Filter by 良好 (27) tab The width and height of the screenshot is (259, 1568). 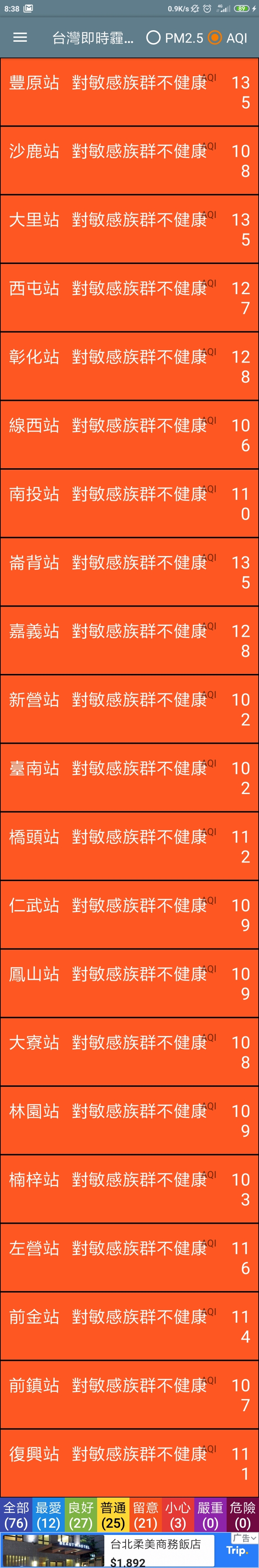tap(81, 1515)
